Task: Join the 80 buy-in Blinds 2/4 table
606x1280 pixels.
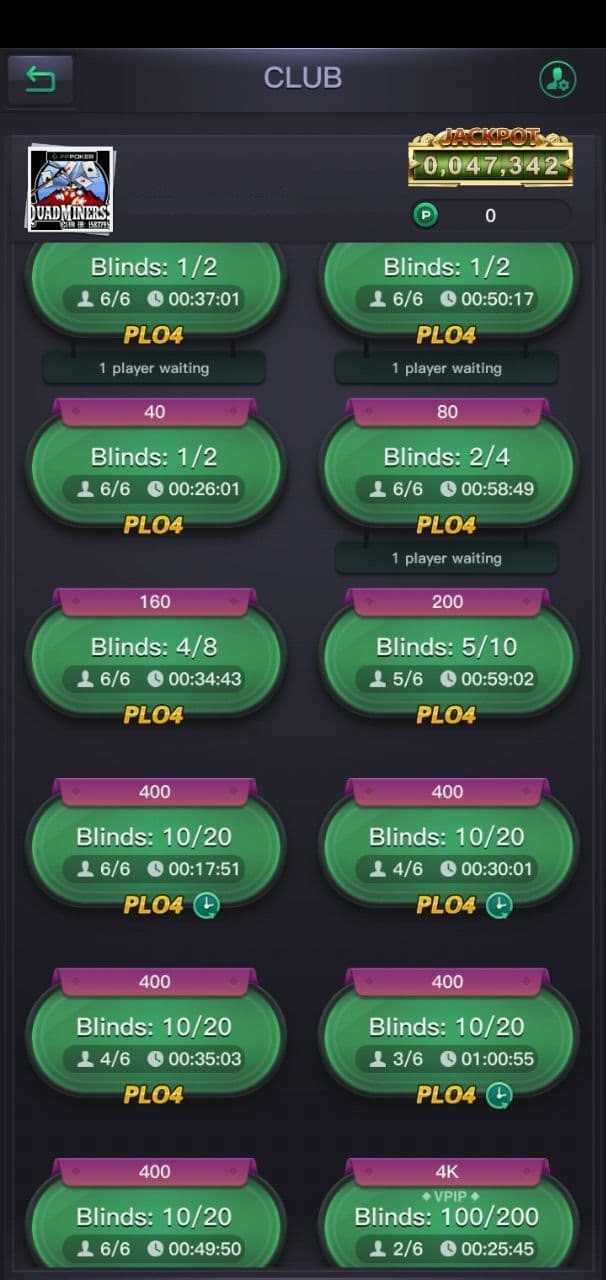Action: click(447, 470)
